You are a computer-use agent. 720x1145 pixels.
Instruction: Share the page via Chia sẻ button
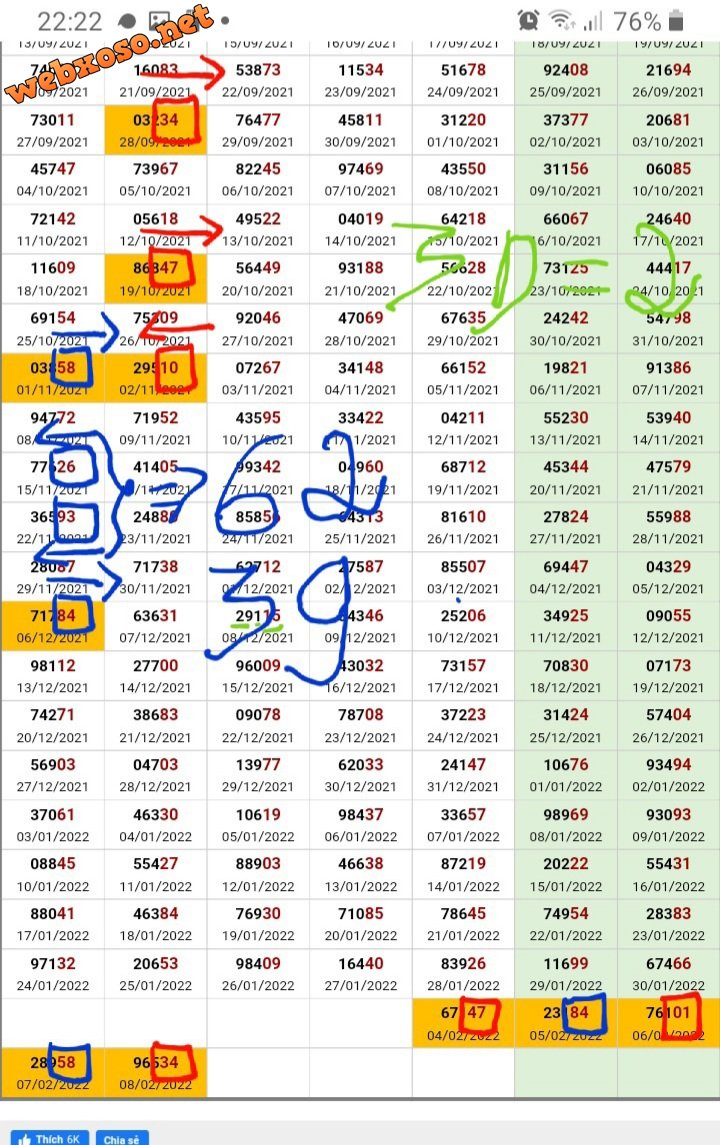click(122, 1138)
